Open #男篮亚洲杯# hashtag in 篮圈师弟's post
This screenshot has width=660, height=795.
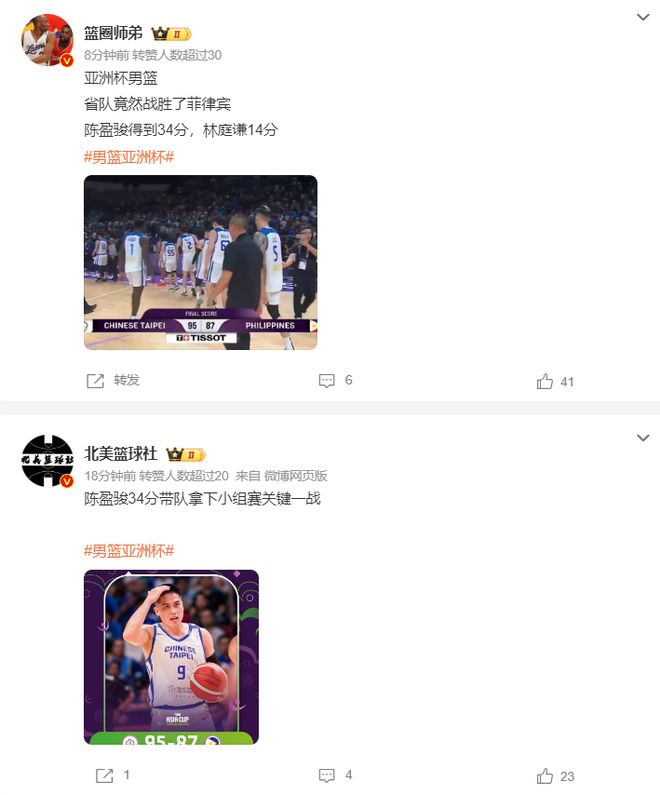click(129, 156)
